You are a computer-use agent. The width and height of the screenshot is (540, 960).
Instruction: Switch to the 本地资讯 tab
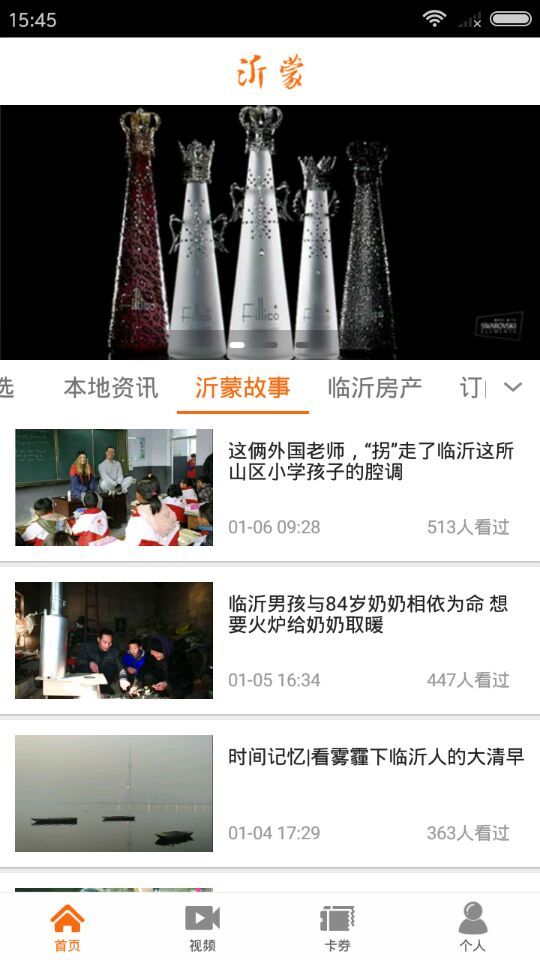pyautogui.click(x=111, y=388)
